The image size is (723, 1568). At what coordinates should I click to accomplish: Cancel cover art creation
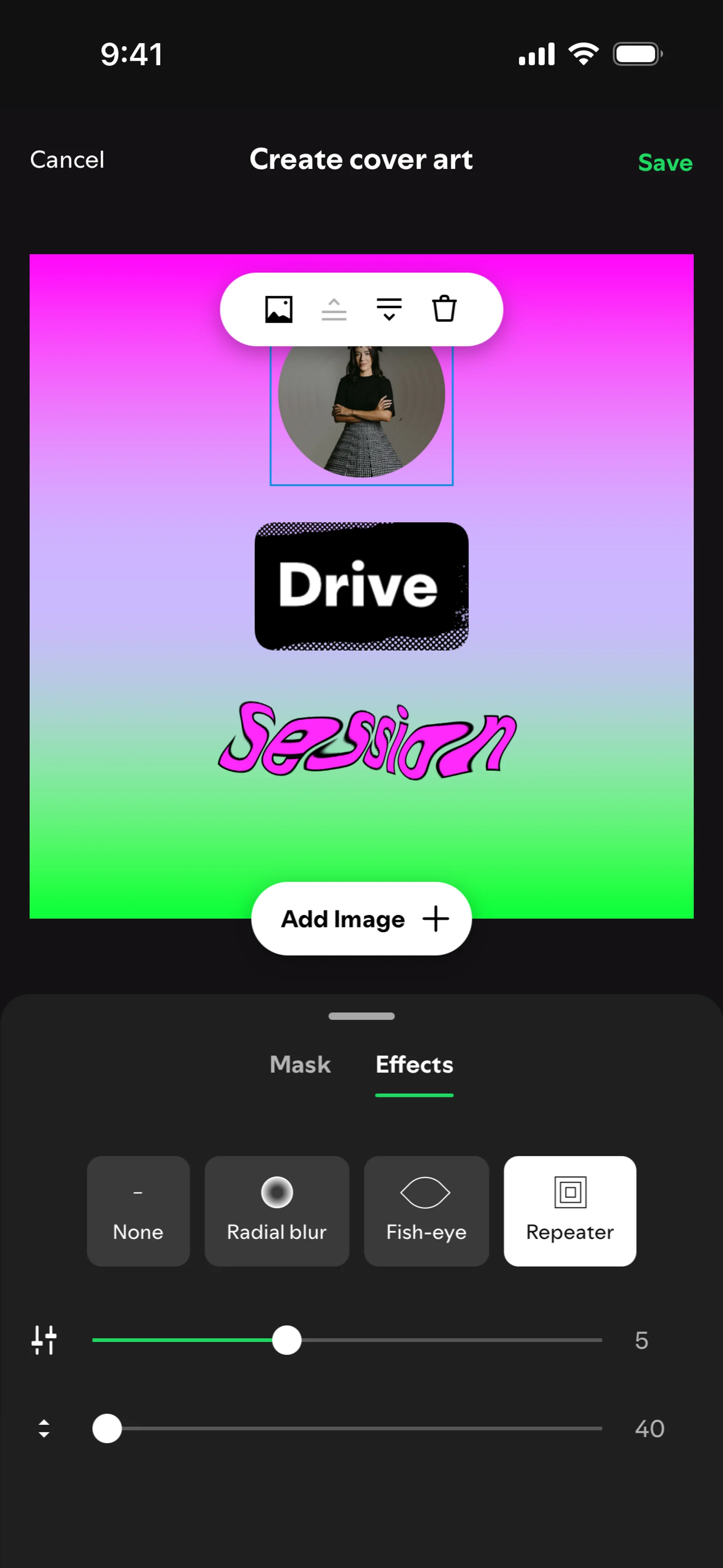pos(67,159)
